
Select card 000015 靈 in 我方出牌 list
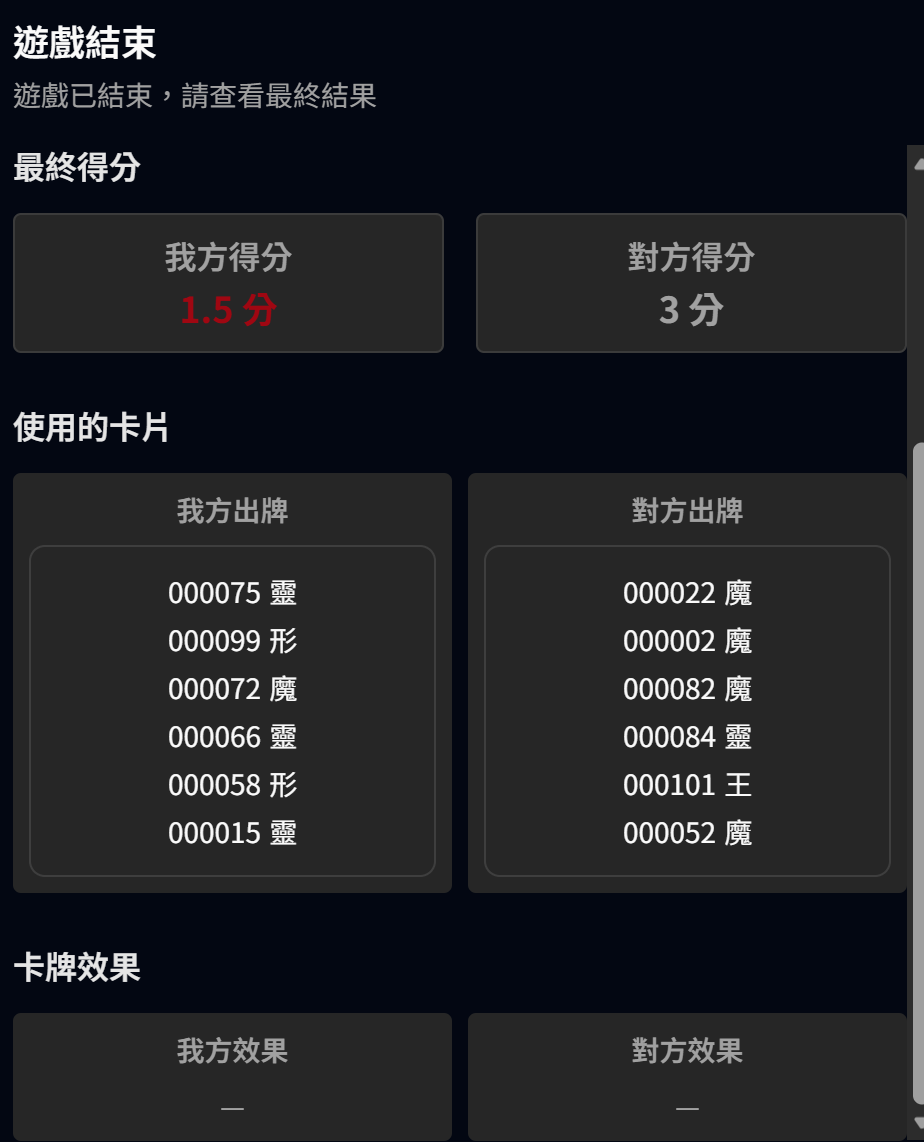tap(232, 833)
